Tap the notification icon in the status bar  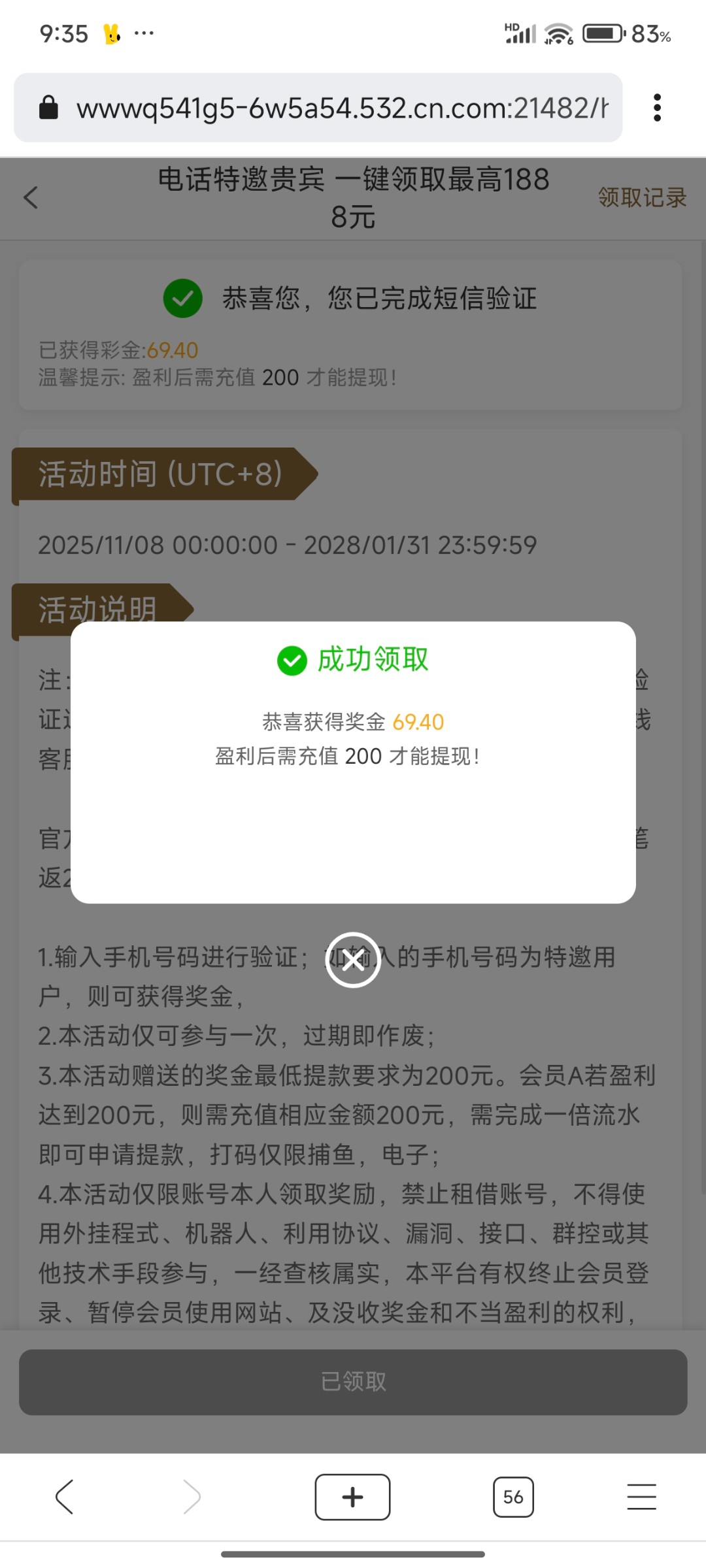coord(111,33)
